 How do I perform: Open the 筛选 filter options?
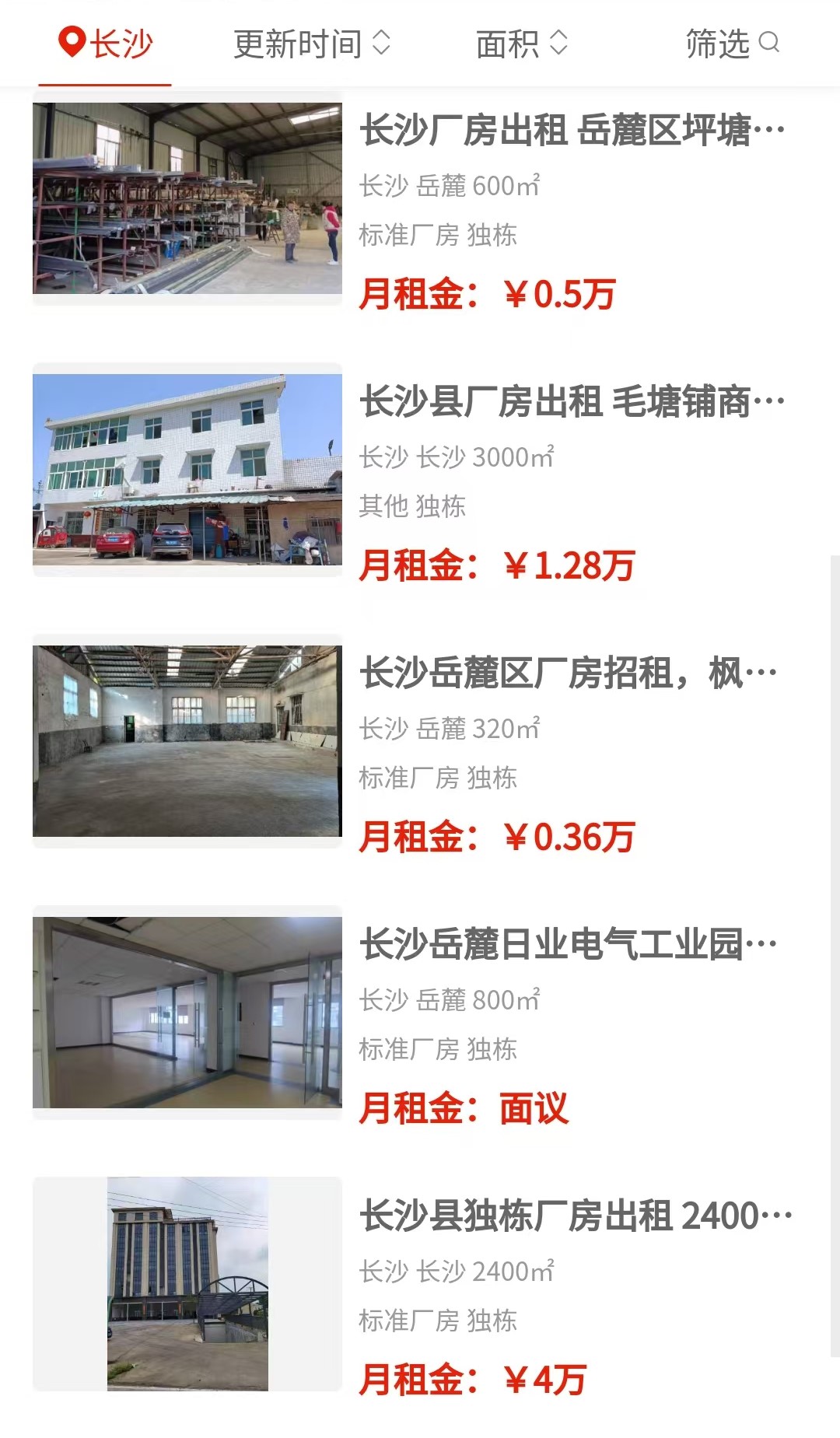coord(731,44)
